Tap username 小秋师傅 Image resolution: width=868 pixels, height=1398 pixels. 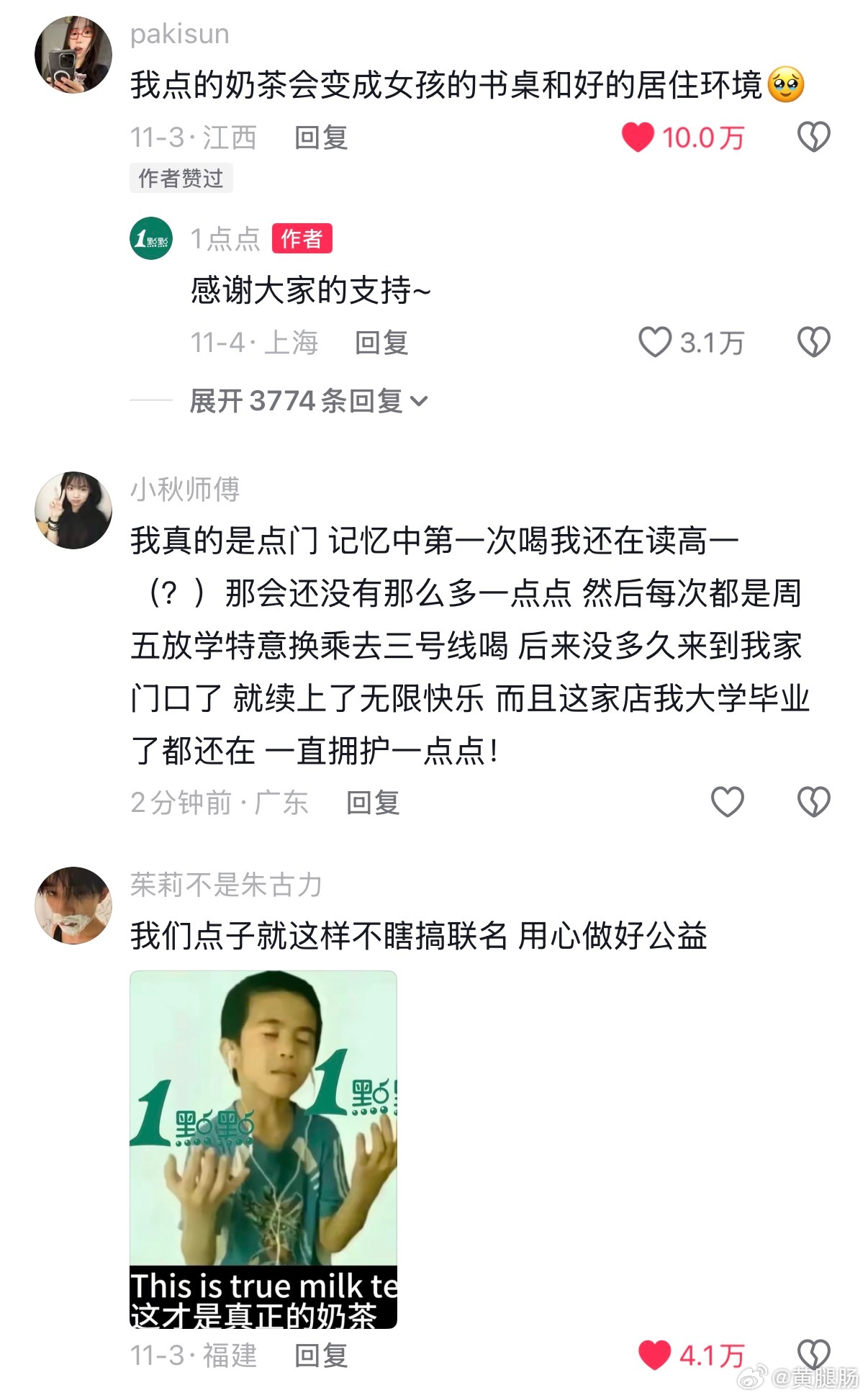tap(185, 490)
